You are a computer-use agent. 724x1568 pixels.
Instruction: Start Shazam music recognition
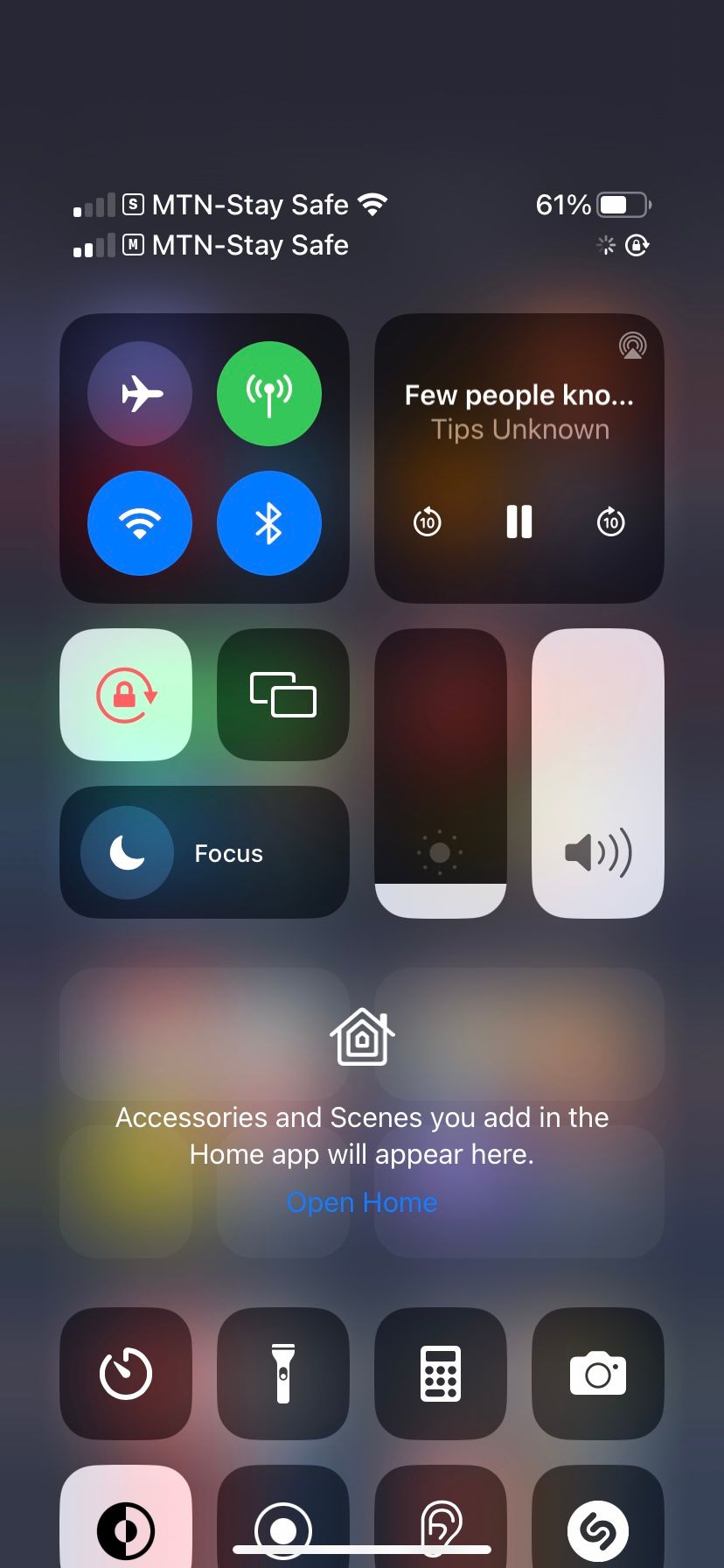[x=597, y=1524]
